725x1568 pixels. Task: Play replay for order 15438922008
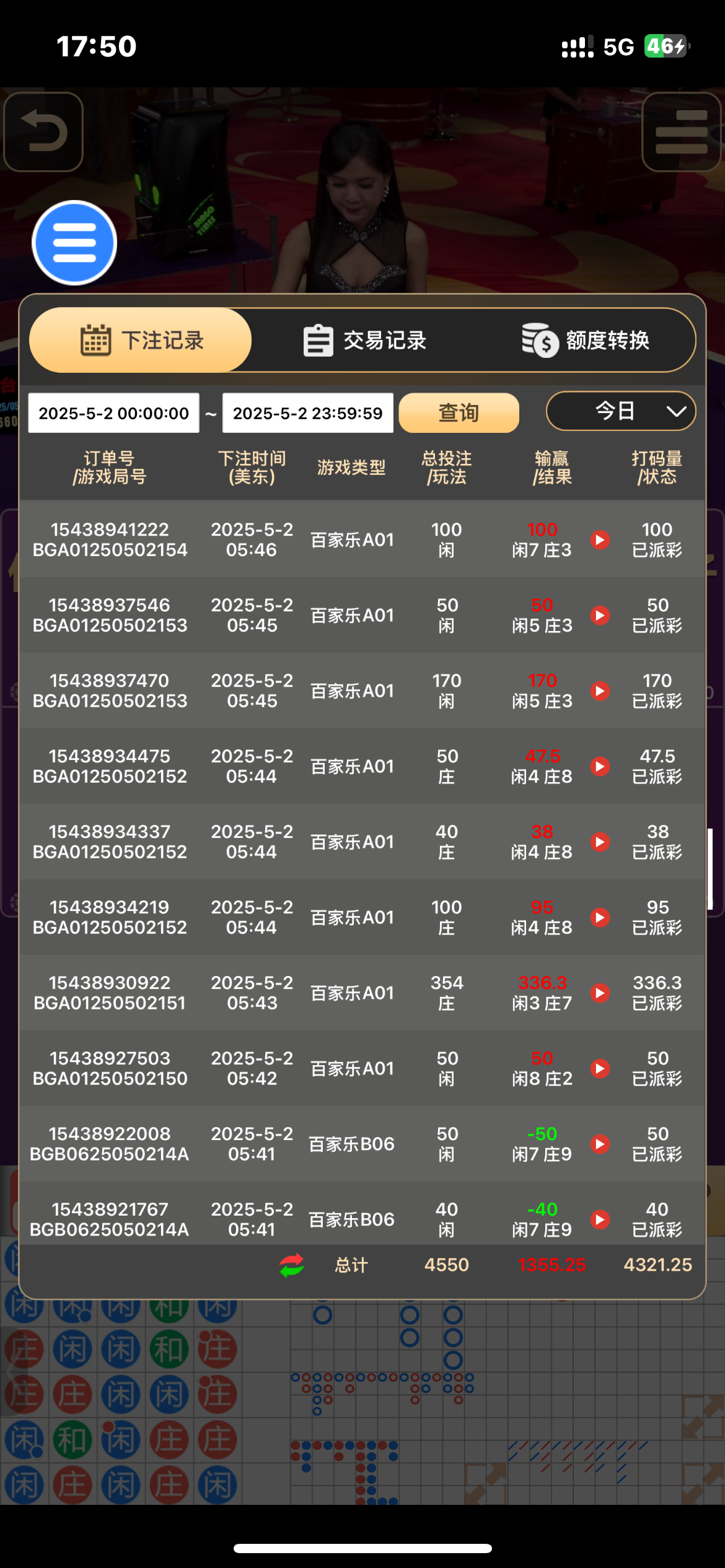click(x=600, y=1144)
